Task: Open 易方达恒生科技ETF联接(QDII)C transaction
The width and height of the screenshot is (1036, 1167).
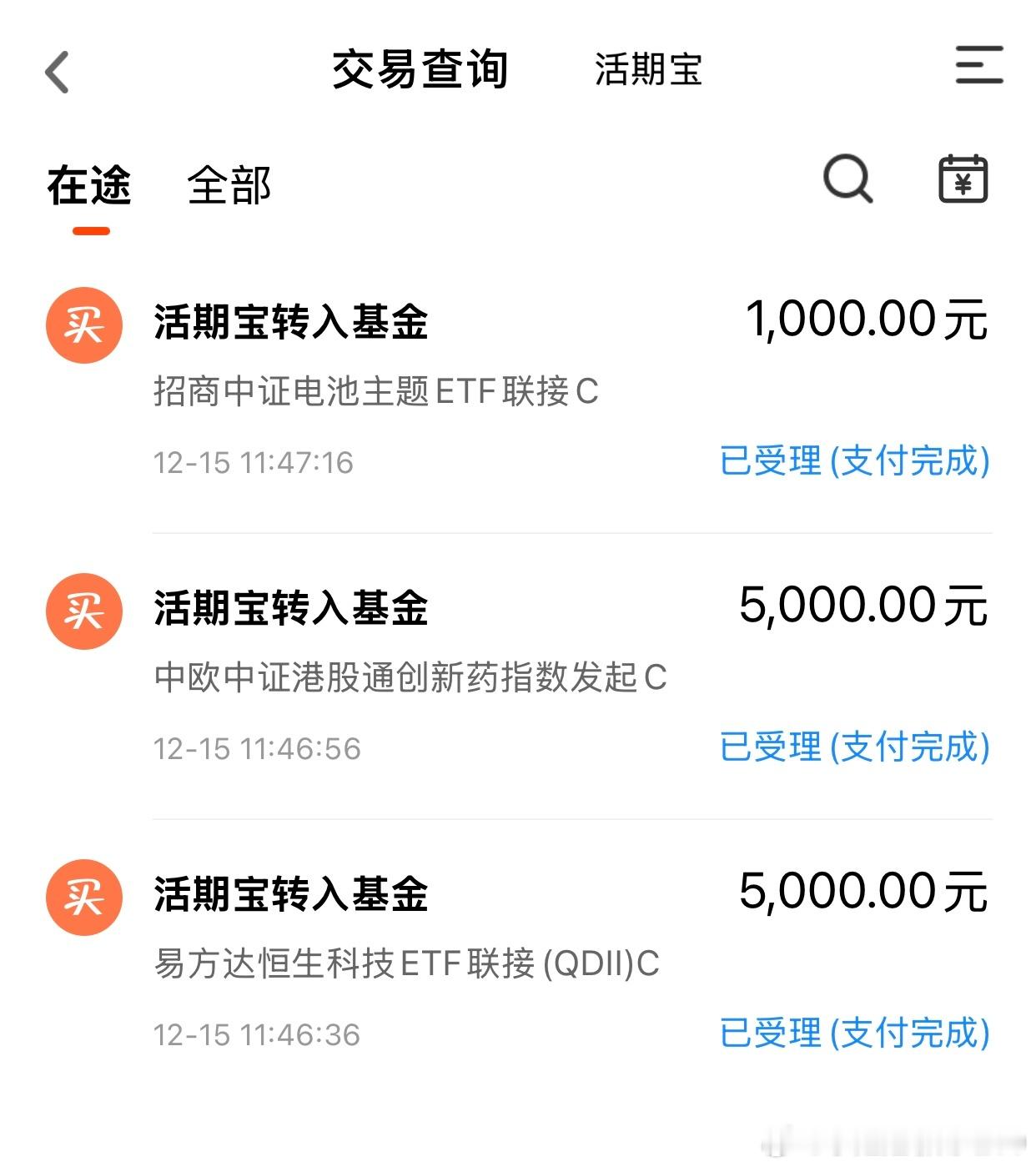Action: click(x=517, y=962)
